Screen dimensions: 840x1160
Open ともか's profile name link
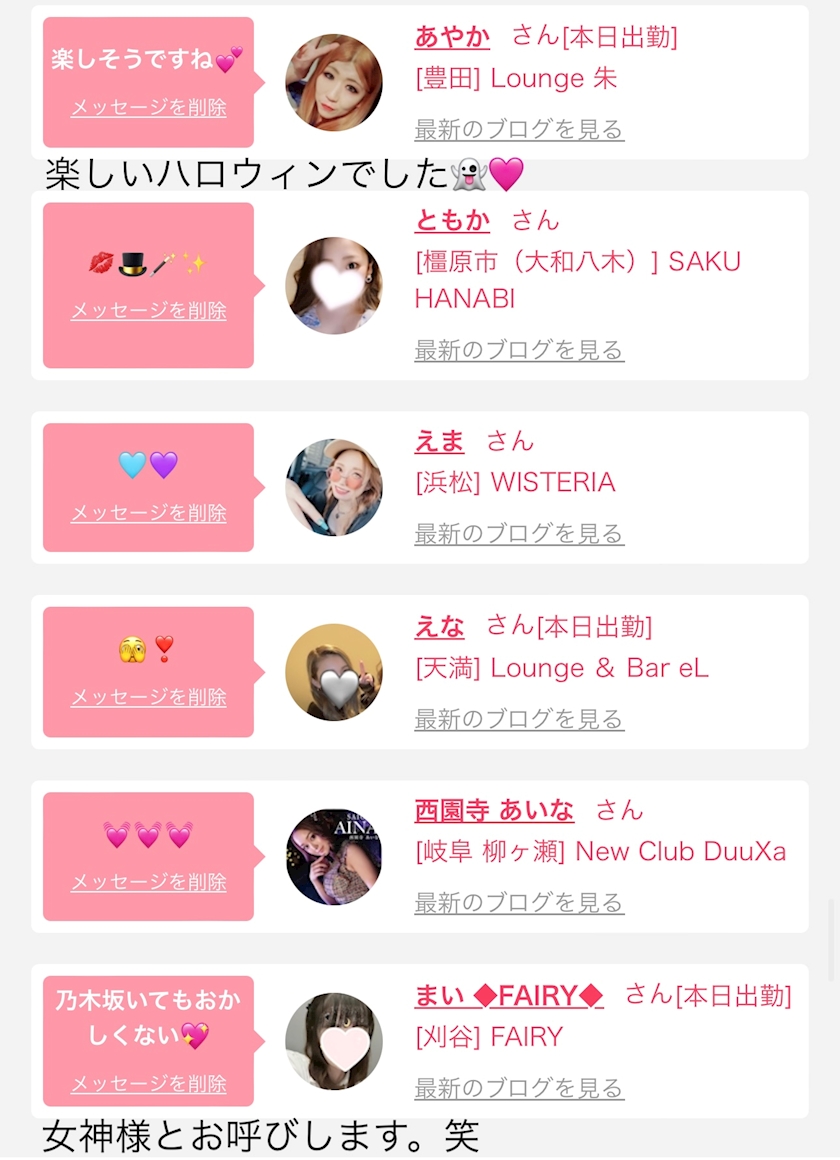coord(451,220)
